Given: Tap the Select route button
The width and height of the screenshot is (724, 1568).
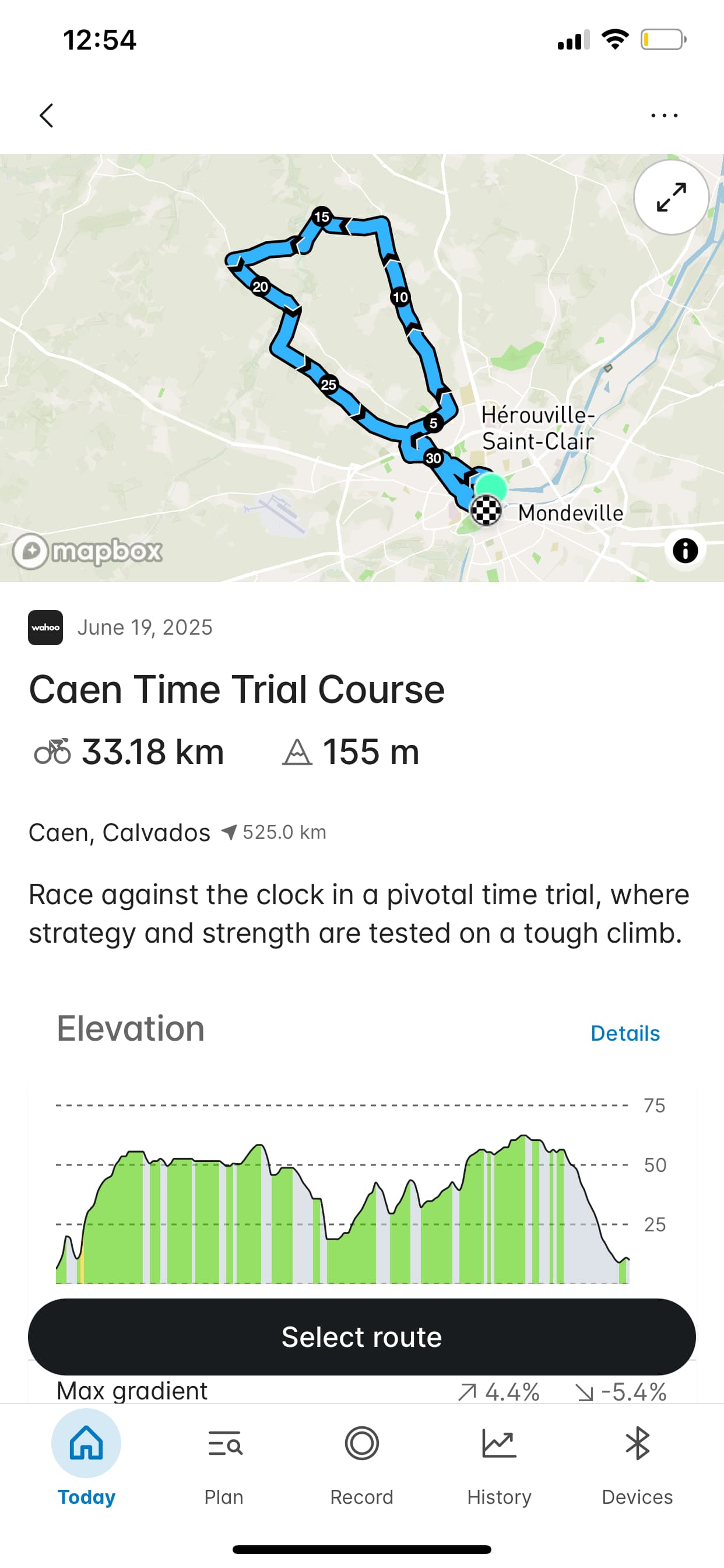Looking at the screenshot, I should 362,1336.
